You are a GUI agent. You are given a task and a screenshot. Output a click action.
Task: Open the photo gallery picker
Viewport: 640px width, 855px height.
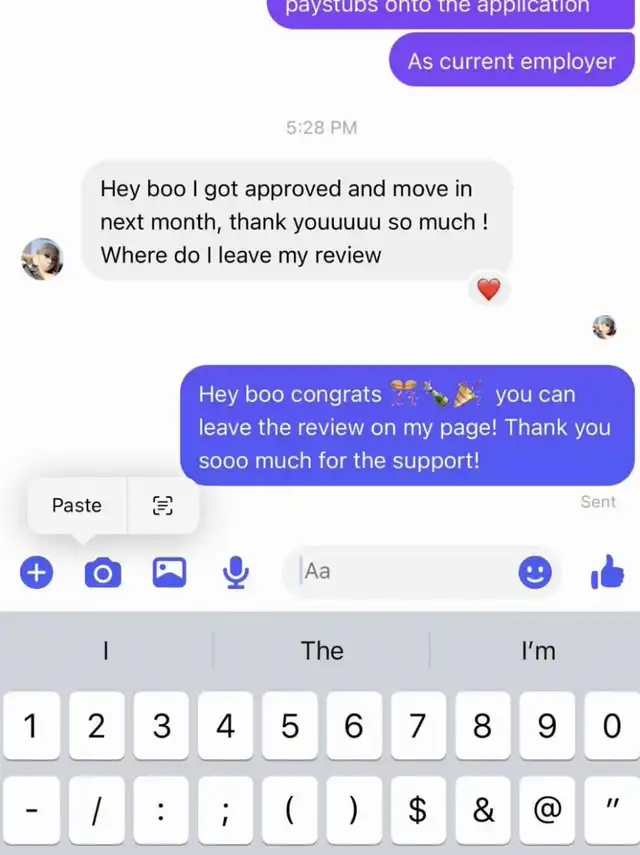click(x=168, y=572)
